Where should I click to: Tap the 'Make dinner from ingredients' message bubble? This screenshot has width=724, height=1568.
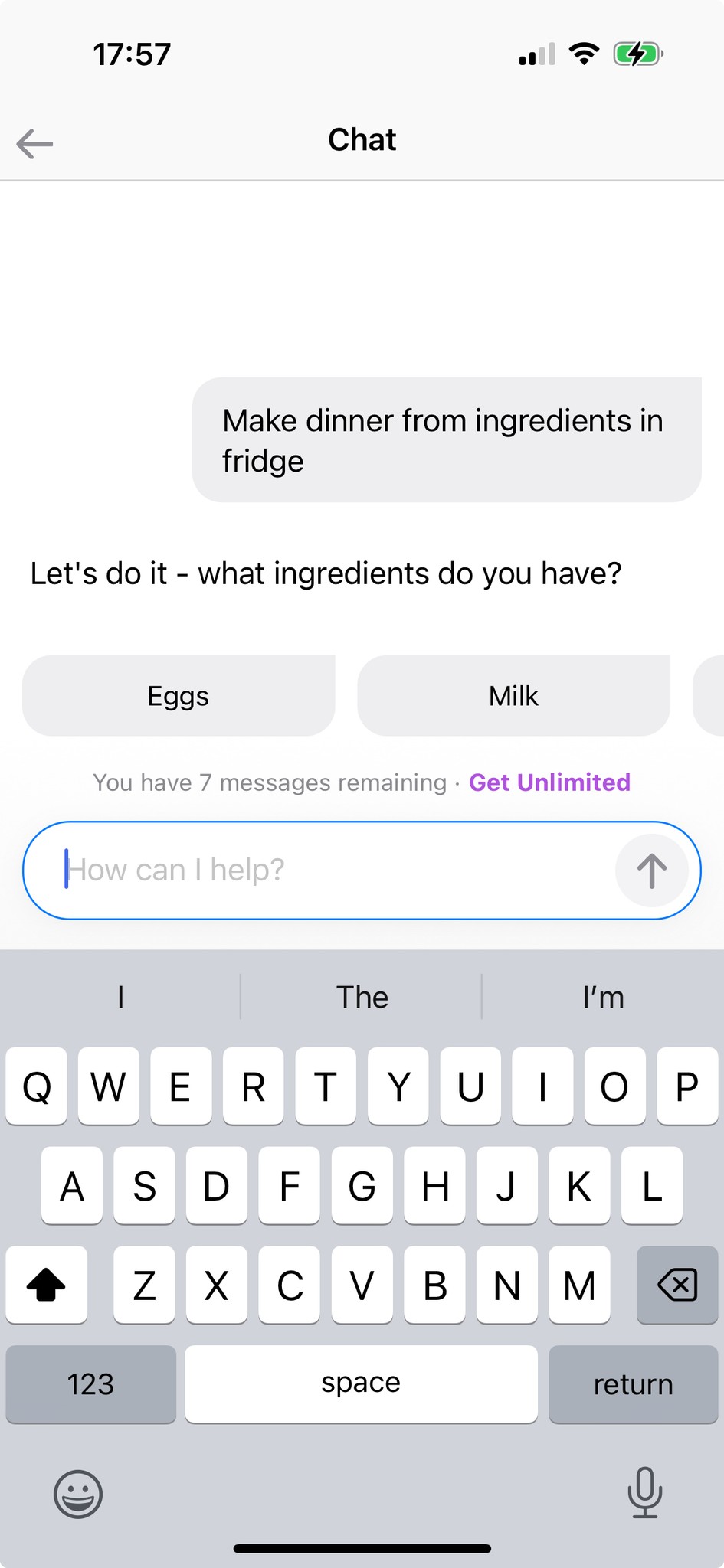tap(446, 439)
